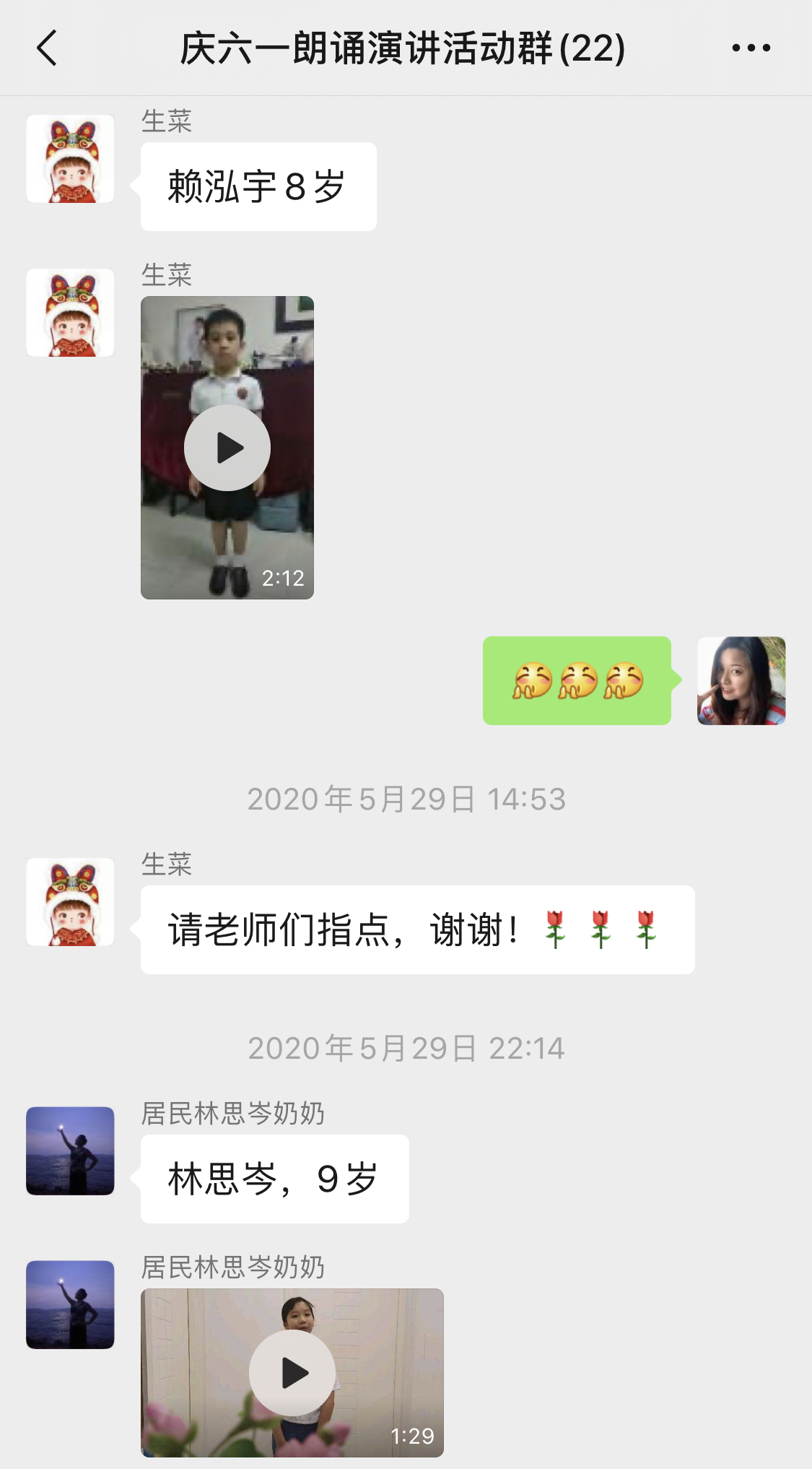
Task: Open the group chat overflow menu
Action: 751,48
